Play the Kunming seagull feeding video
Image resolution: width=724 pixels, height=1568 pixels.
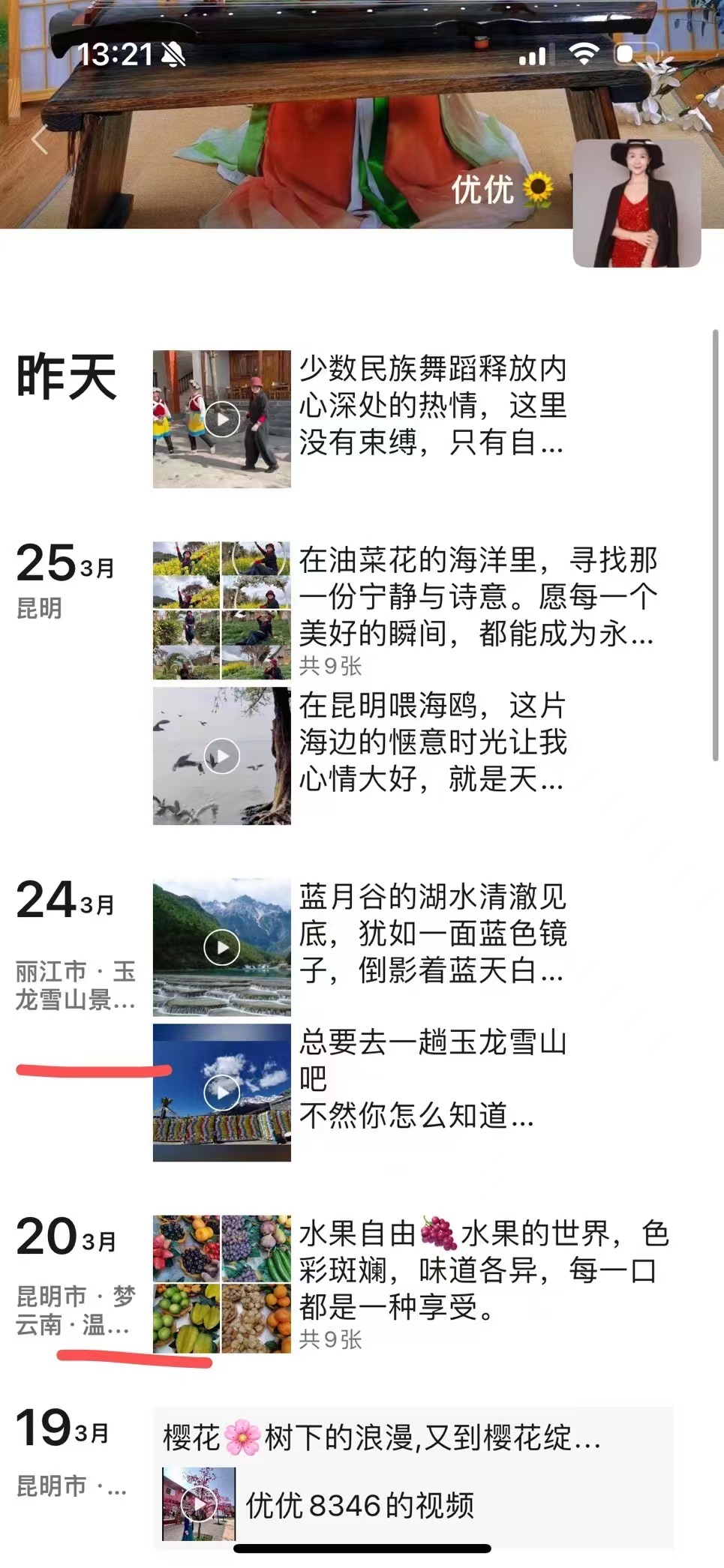tap(222, 756)
